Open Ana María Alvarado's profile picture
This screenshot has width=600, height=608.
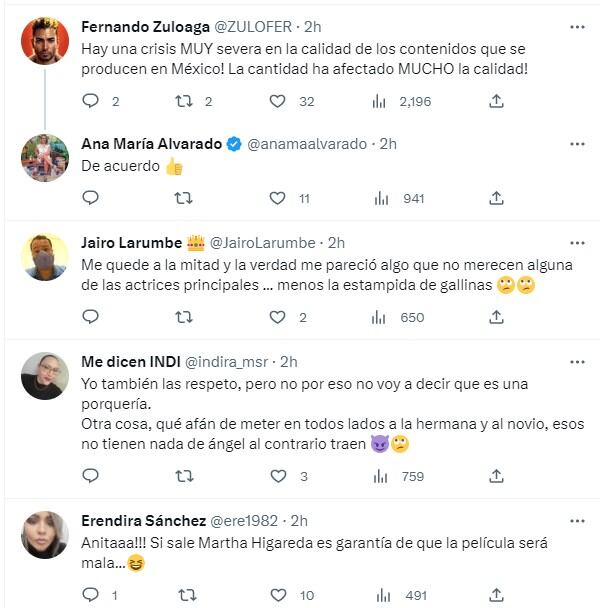(45, 157)
